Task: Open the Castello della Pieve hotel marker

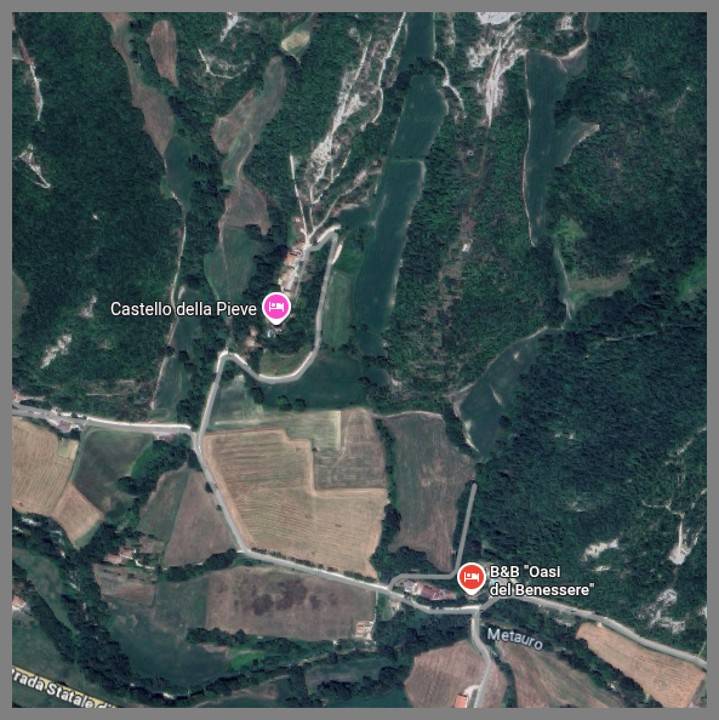Action: [276, 307]
